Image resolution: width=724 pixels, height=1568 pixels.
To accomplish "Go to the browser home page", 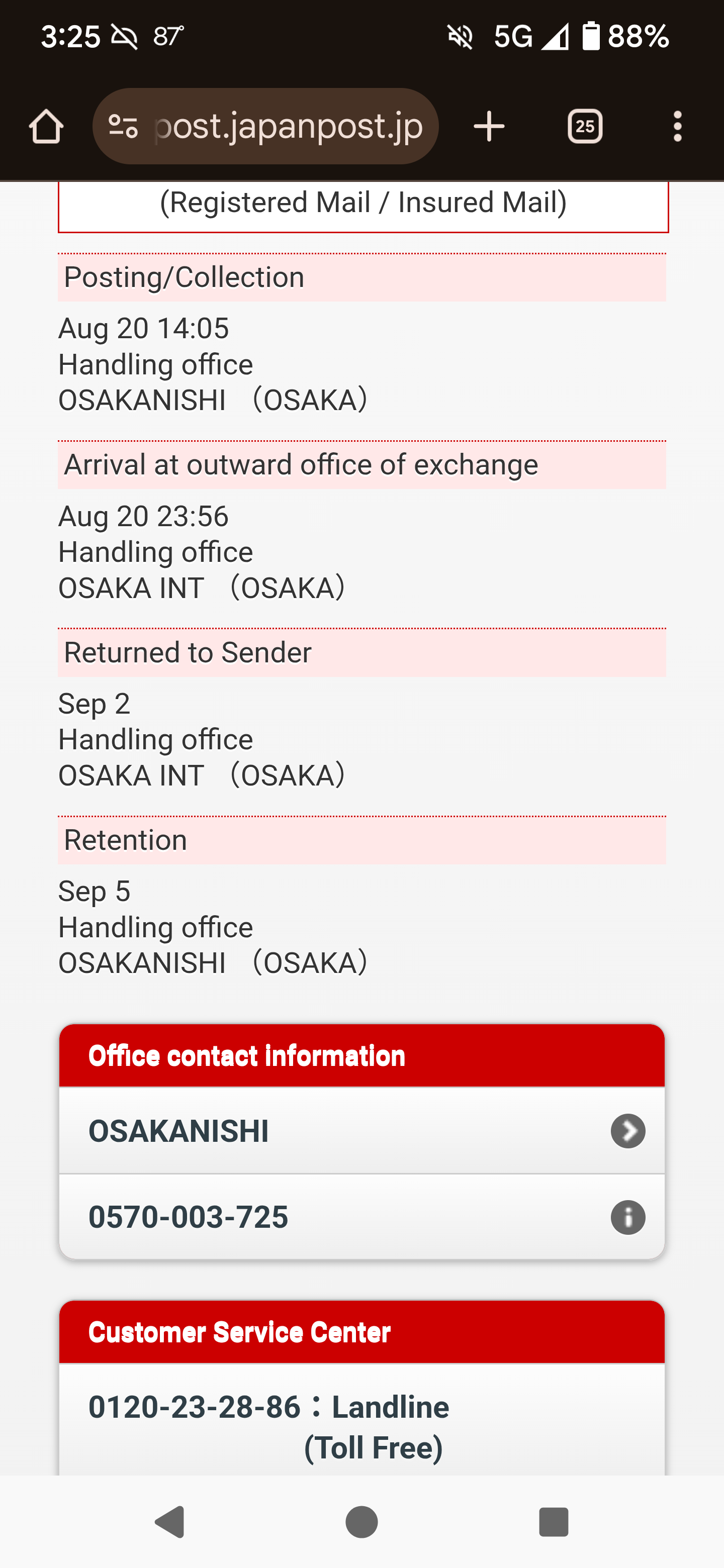I will tap(46, 127).
